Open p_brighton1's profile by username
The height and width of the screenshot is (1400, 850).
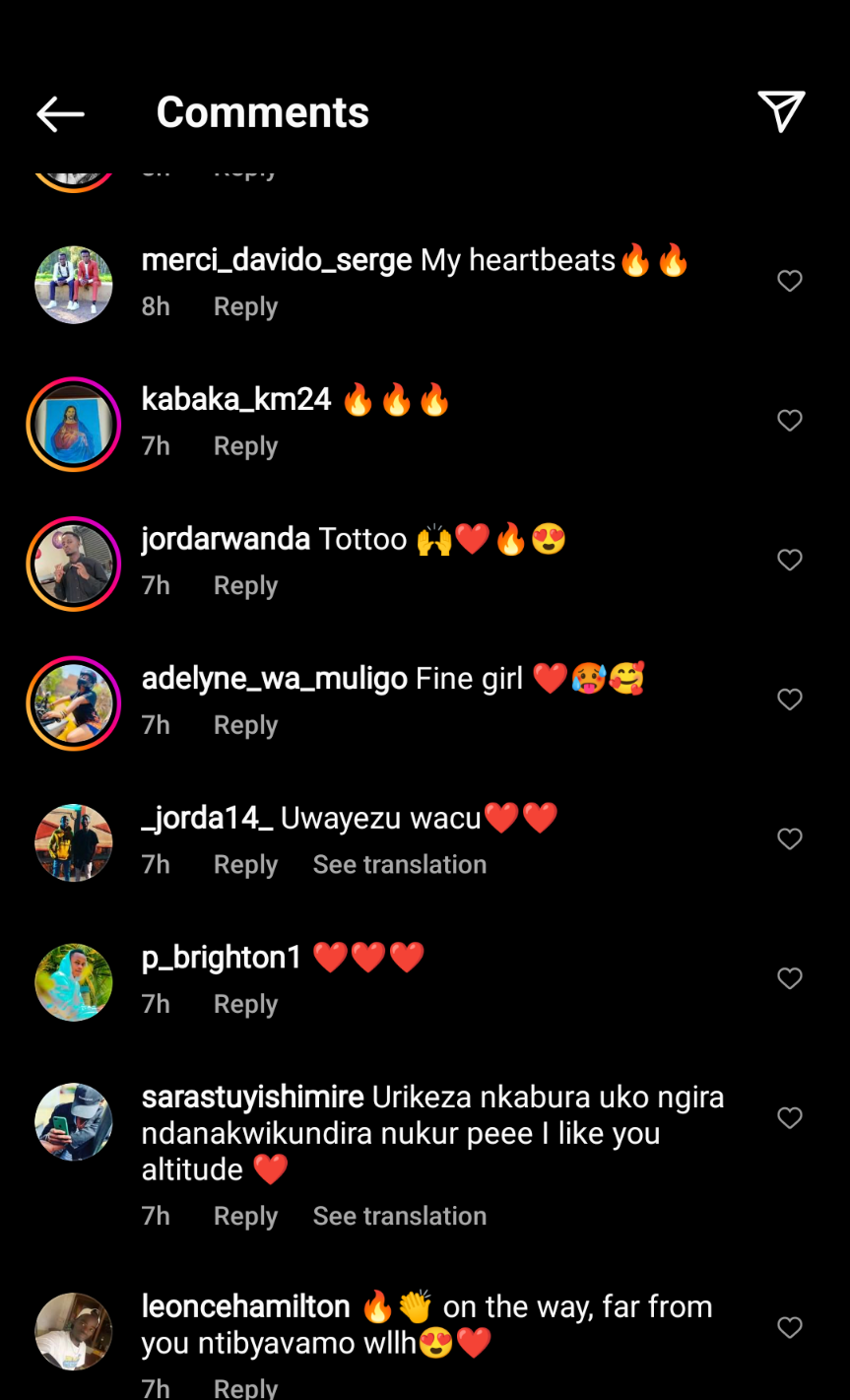coord(222,957)
